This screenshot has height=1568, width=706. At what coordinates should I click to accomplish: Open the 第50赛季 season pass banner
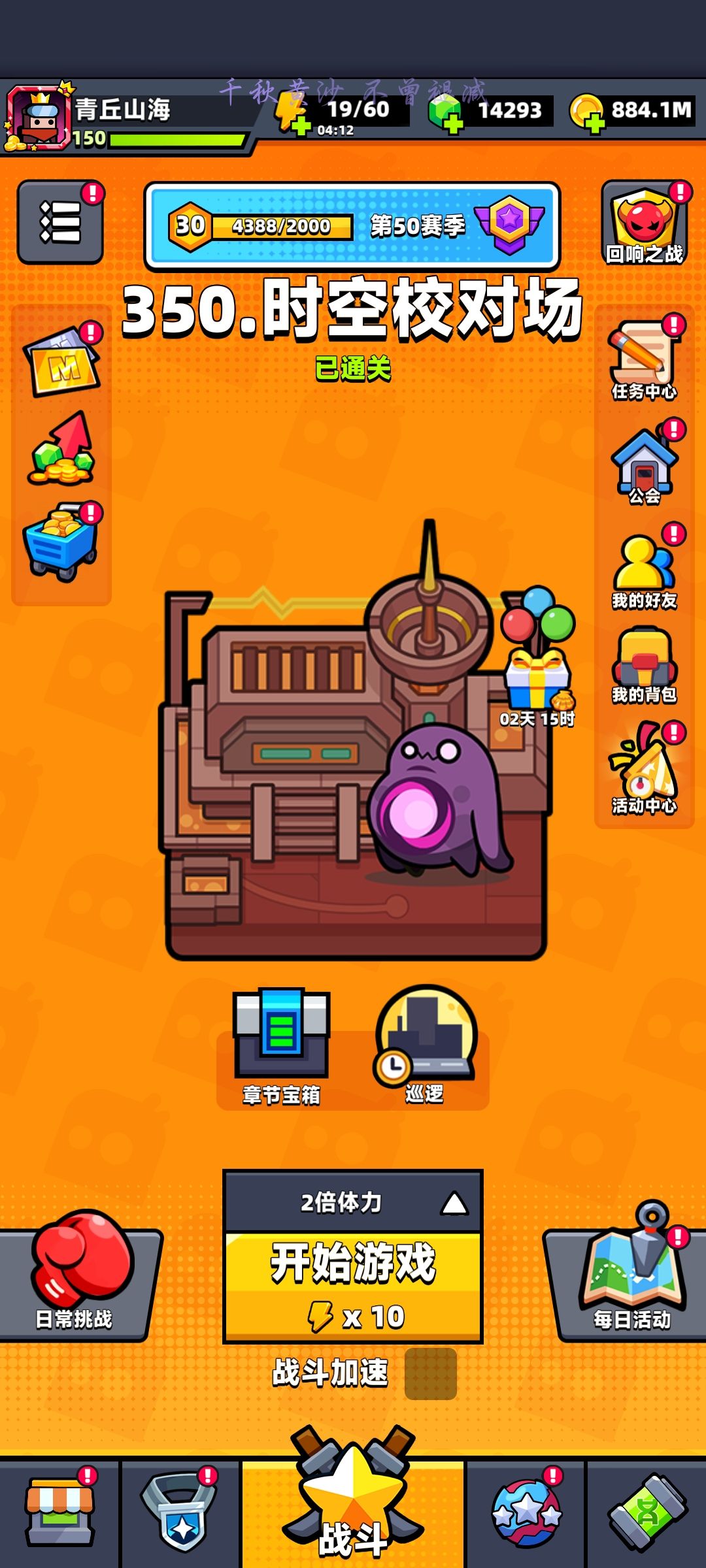point(352,226)
